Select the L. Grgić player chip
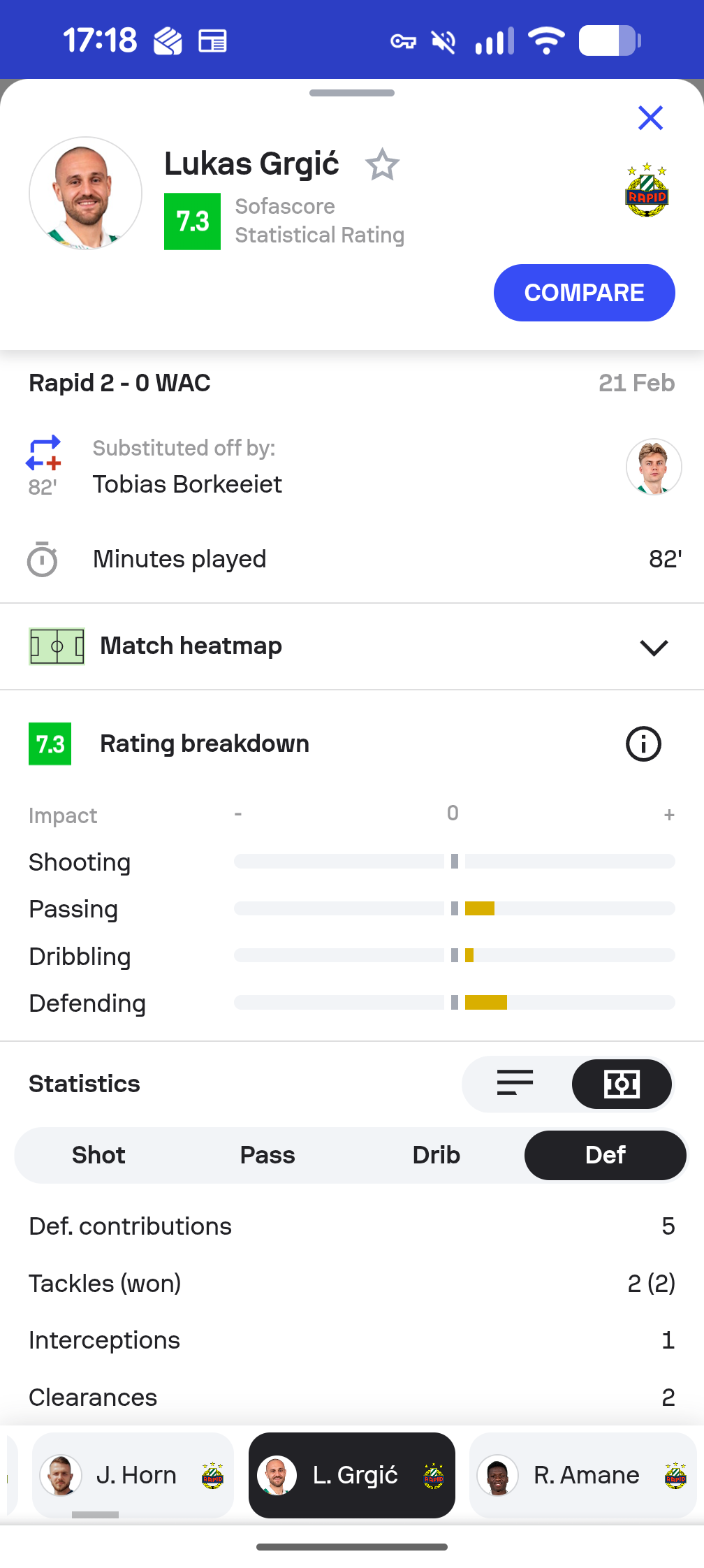 pyautogui.click(x=352, y=1475)
